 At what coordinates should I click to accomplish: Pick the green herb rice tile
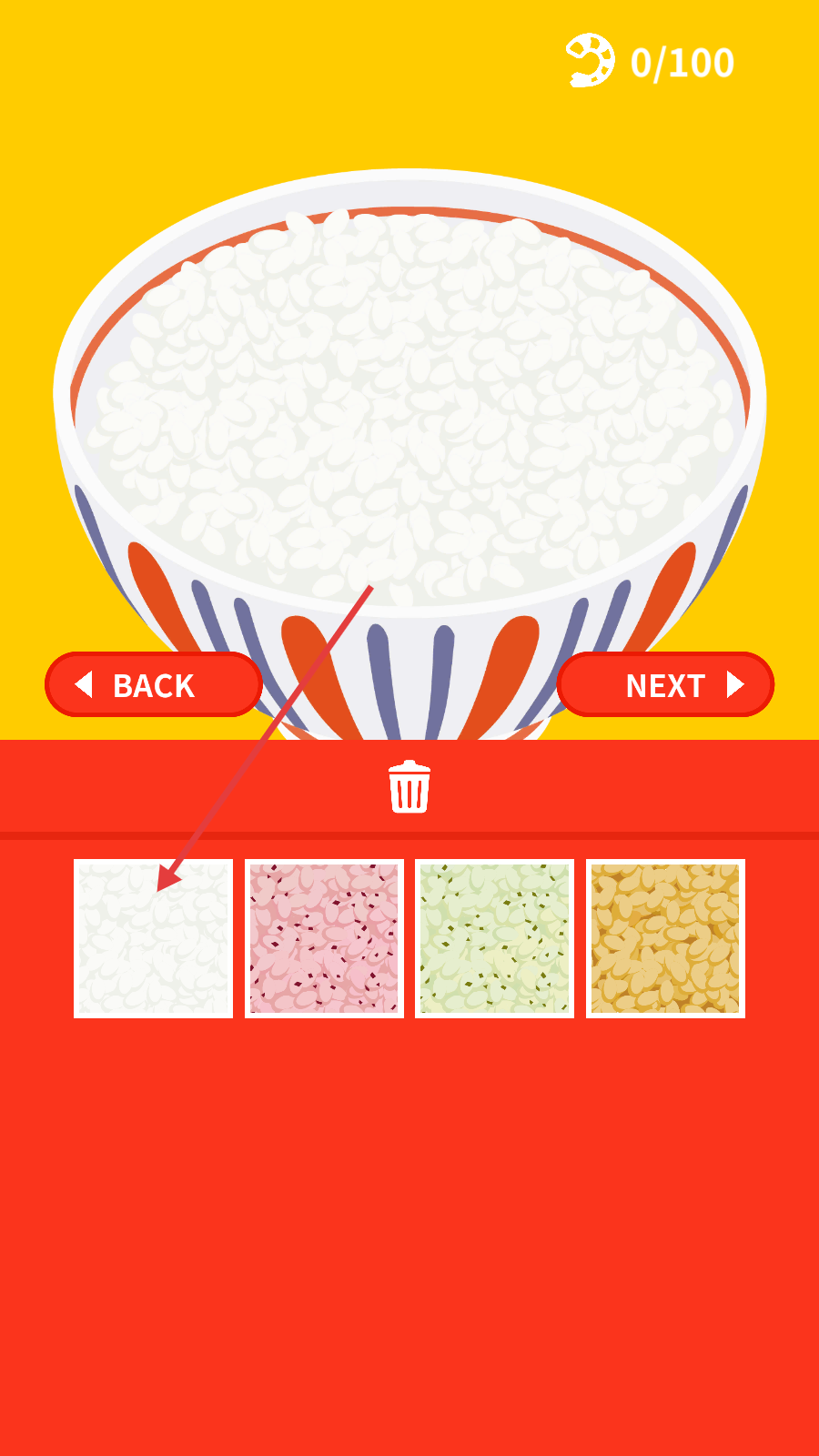point(494,938)
